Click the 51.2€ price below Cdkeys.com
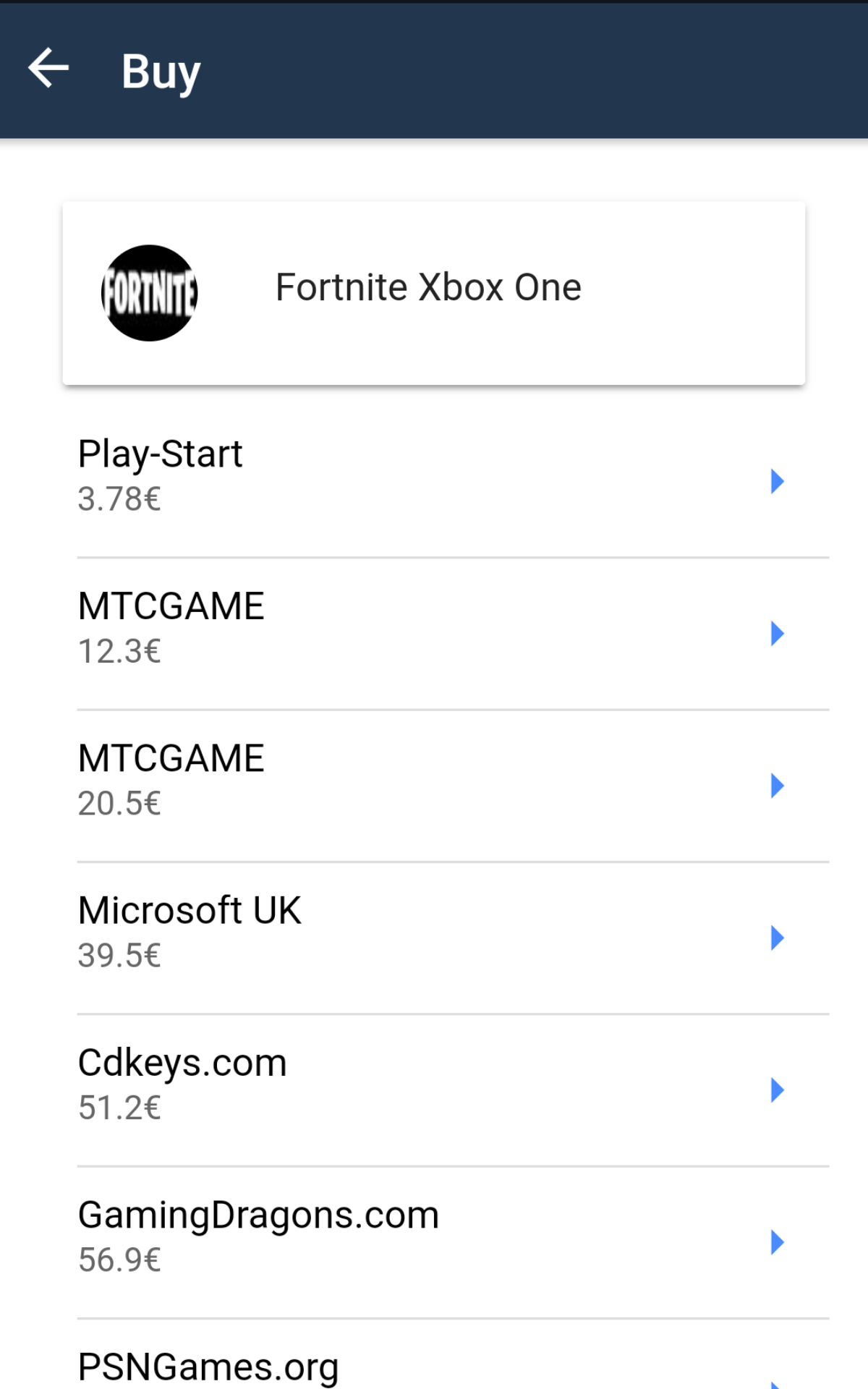 tap(118, 1108)
